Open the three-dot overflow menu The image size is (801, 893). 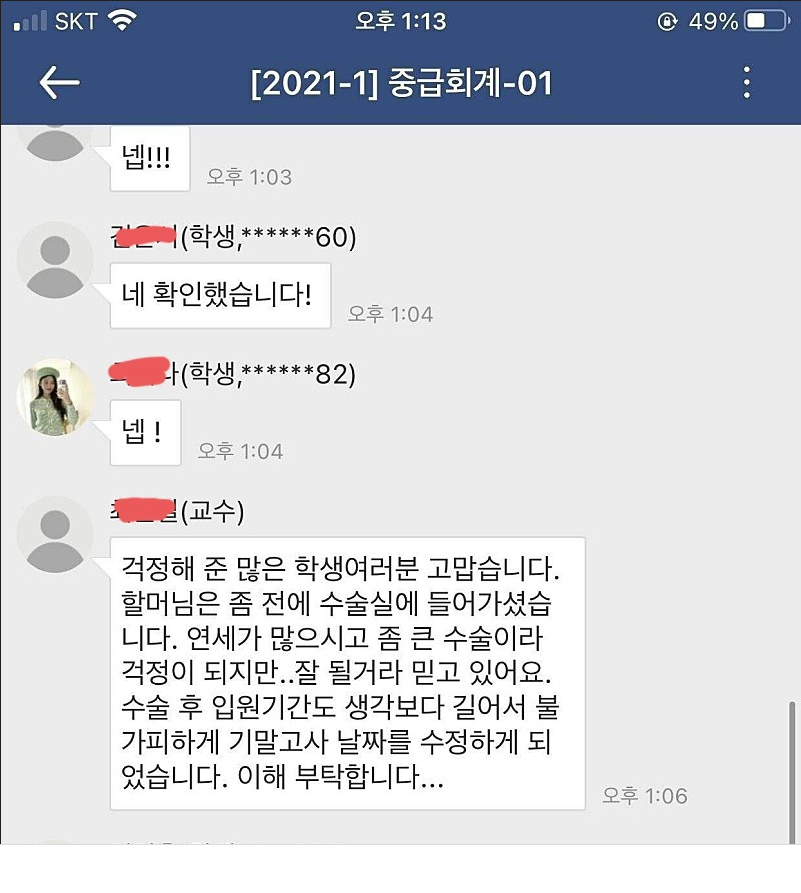tap(746, 83)
